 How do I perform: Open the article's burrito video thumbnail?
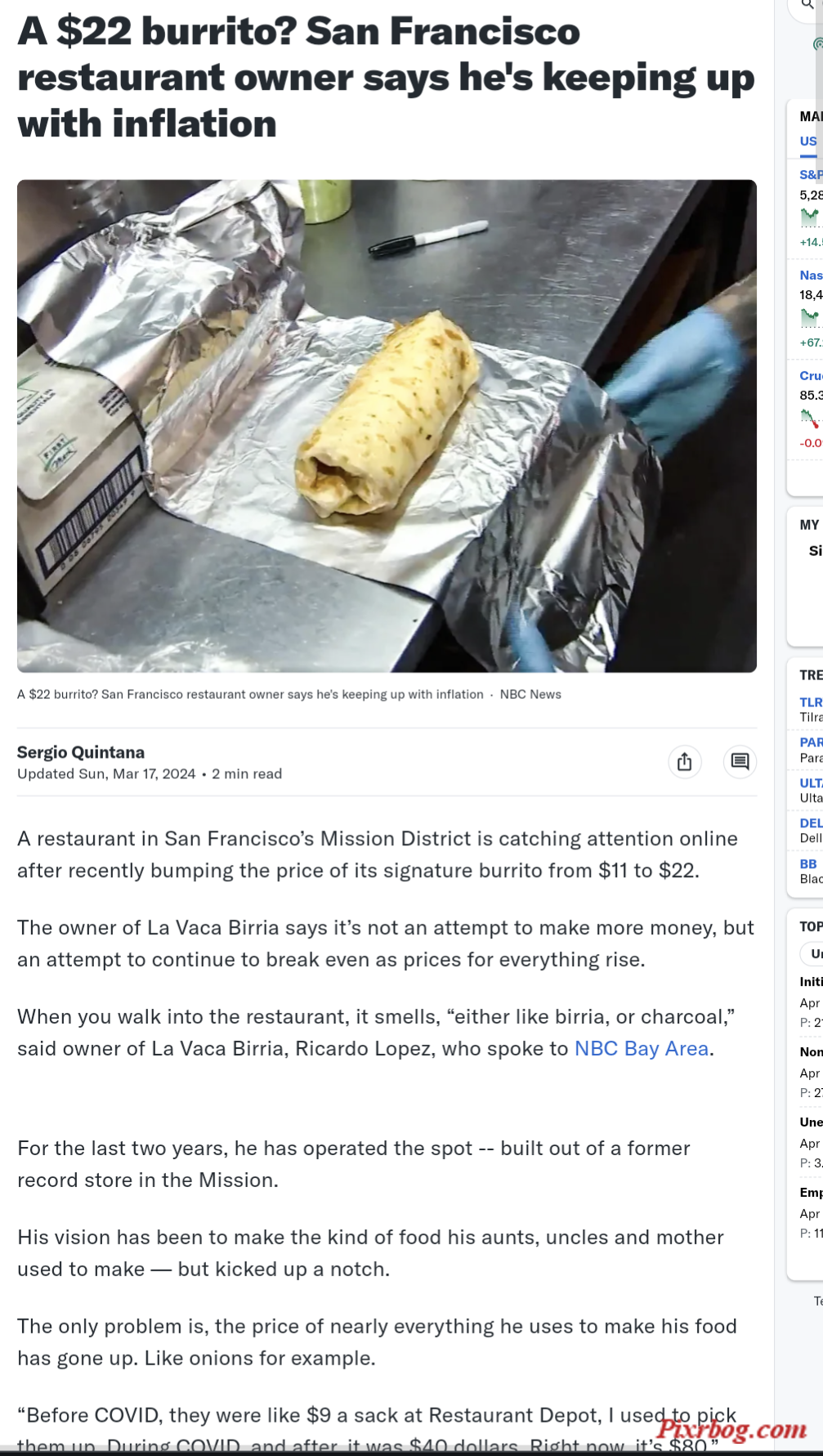coord(387,426)
